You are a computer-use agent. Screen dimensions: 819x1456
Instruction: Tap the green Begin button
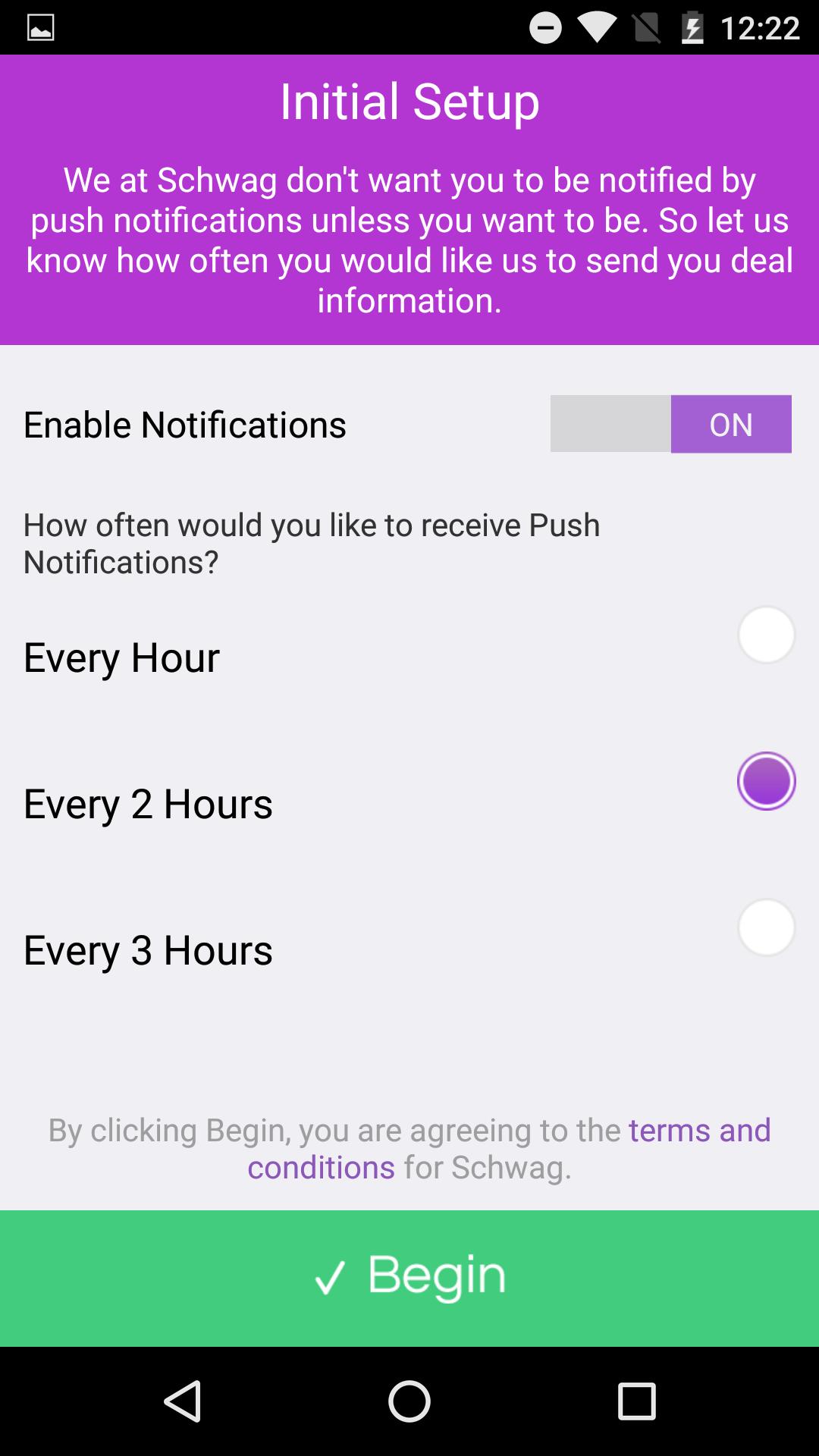[x=409, y=1278]
